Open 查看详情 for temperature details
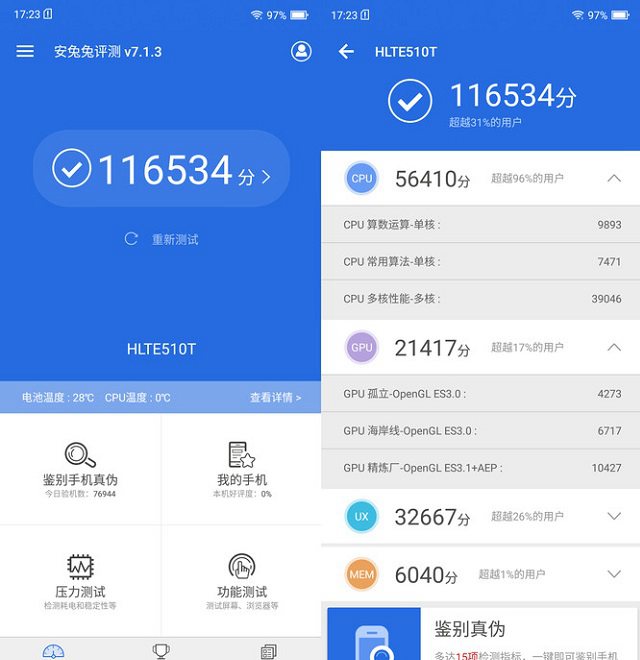The image size is (640, 660). click(x=275, y=397)
